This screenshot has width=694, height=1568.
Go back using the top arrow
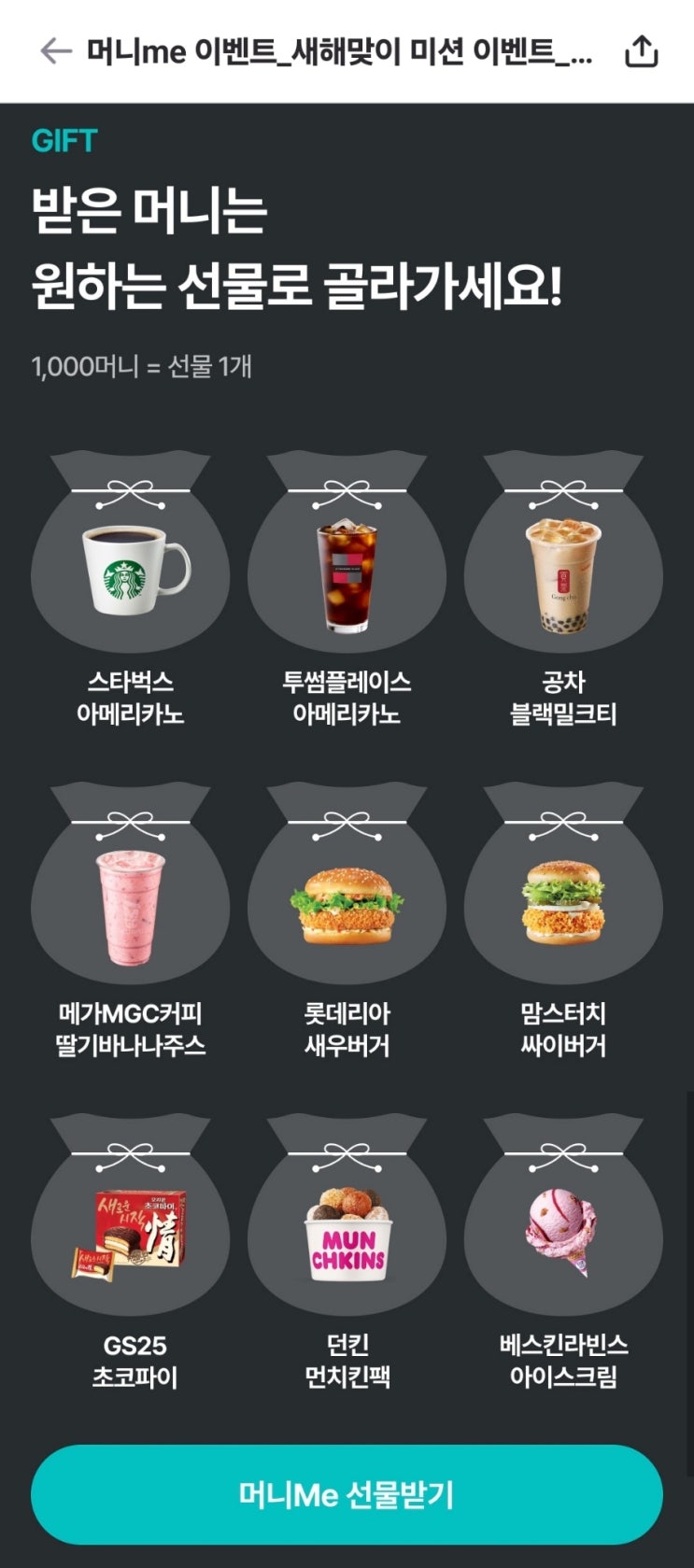pyautogui.click(x=56, y=51)
